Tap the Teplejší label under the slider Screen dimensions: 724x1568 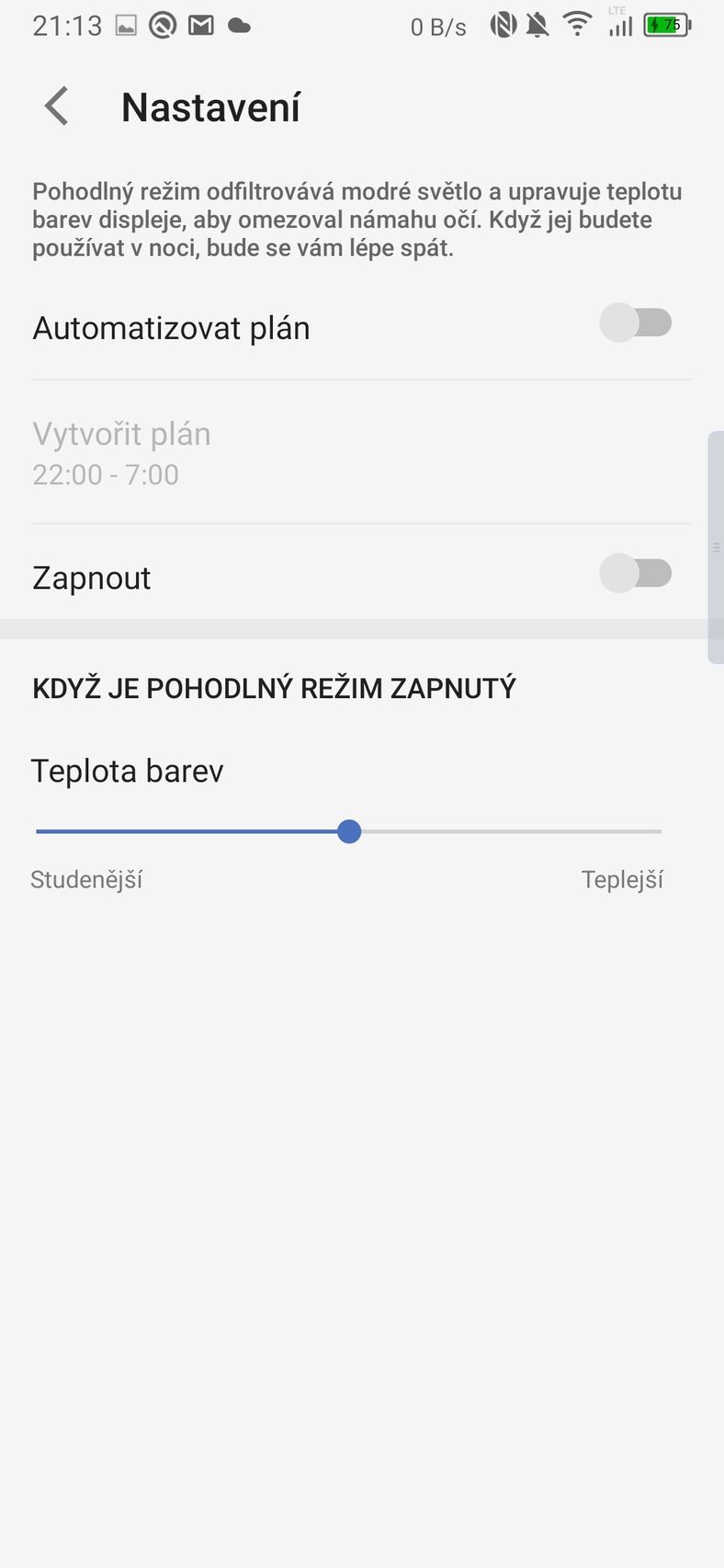(622, 879)
